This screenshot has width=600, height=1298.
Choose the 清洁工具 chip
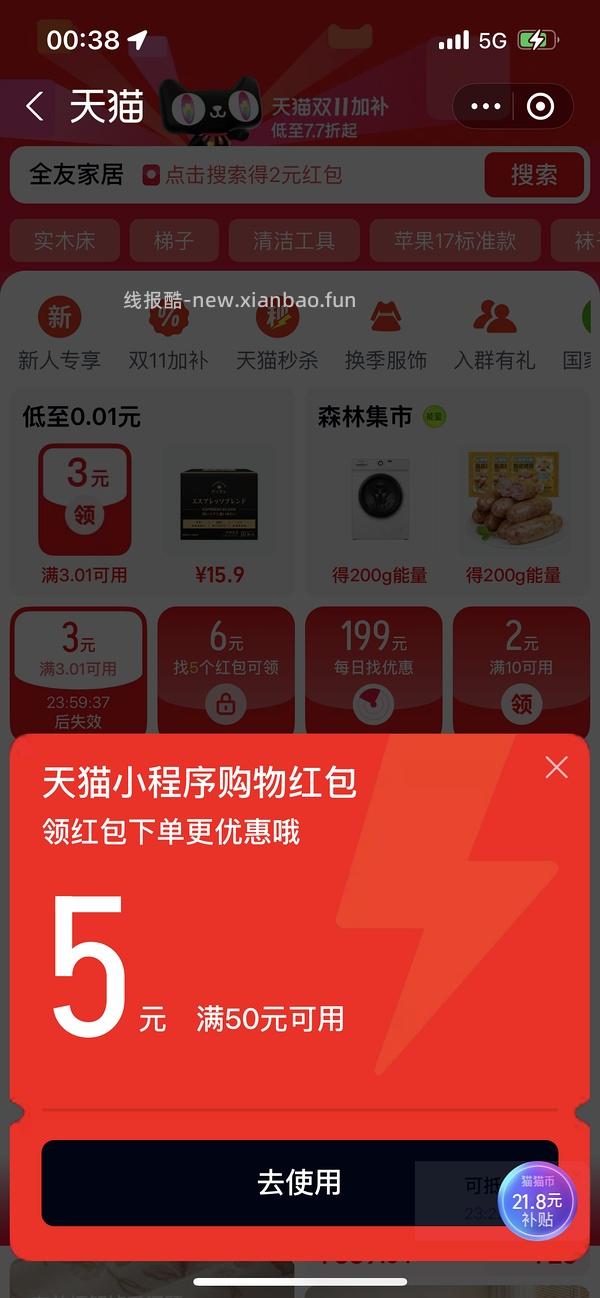tap(293, 241)
